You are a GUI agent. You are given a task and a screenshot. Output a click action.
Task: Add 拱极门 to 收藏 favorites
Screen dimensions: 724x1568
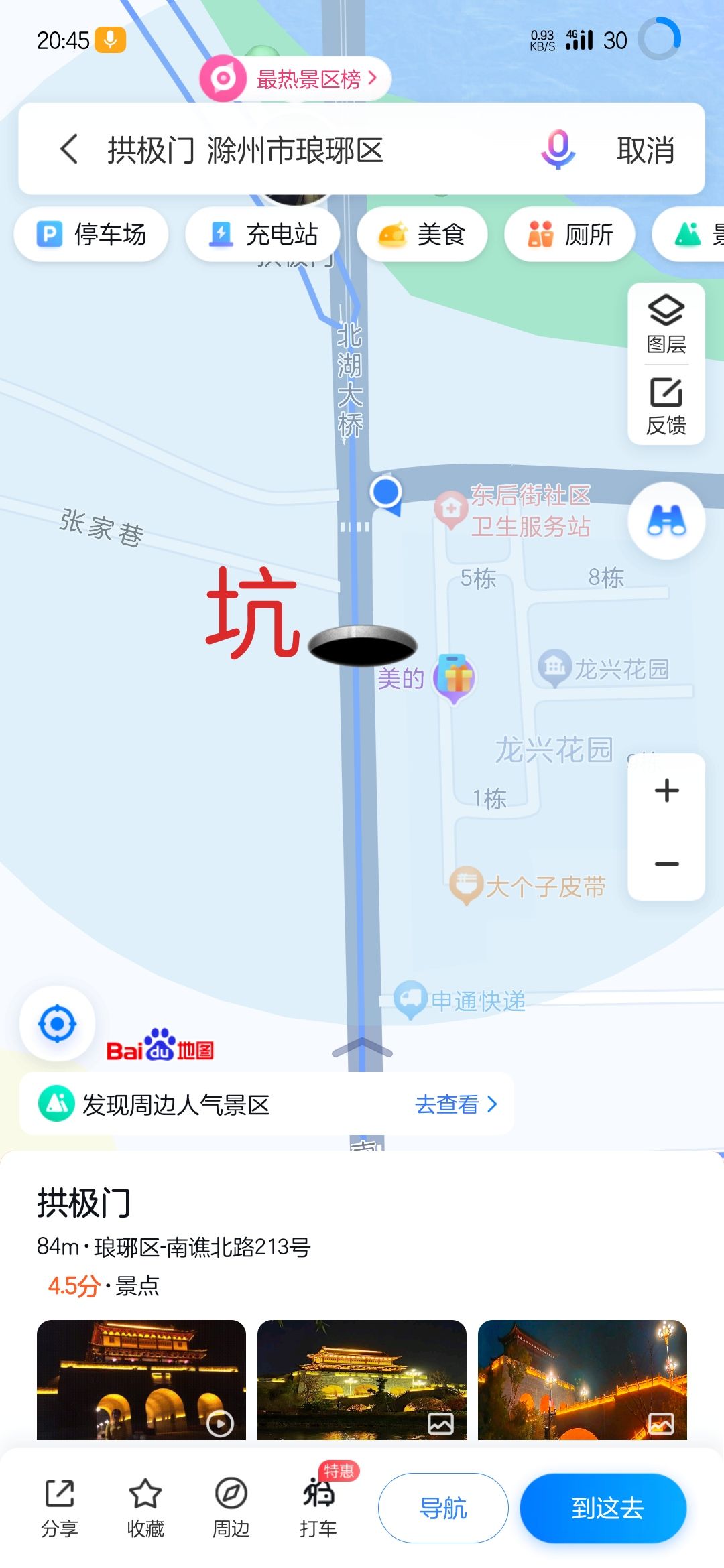(x=145, y=1507)
